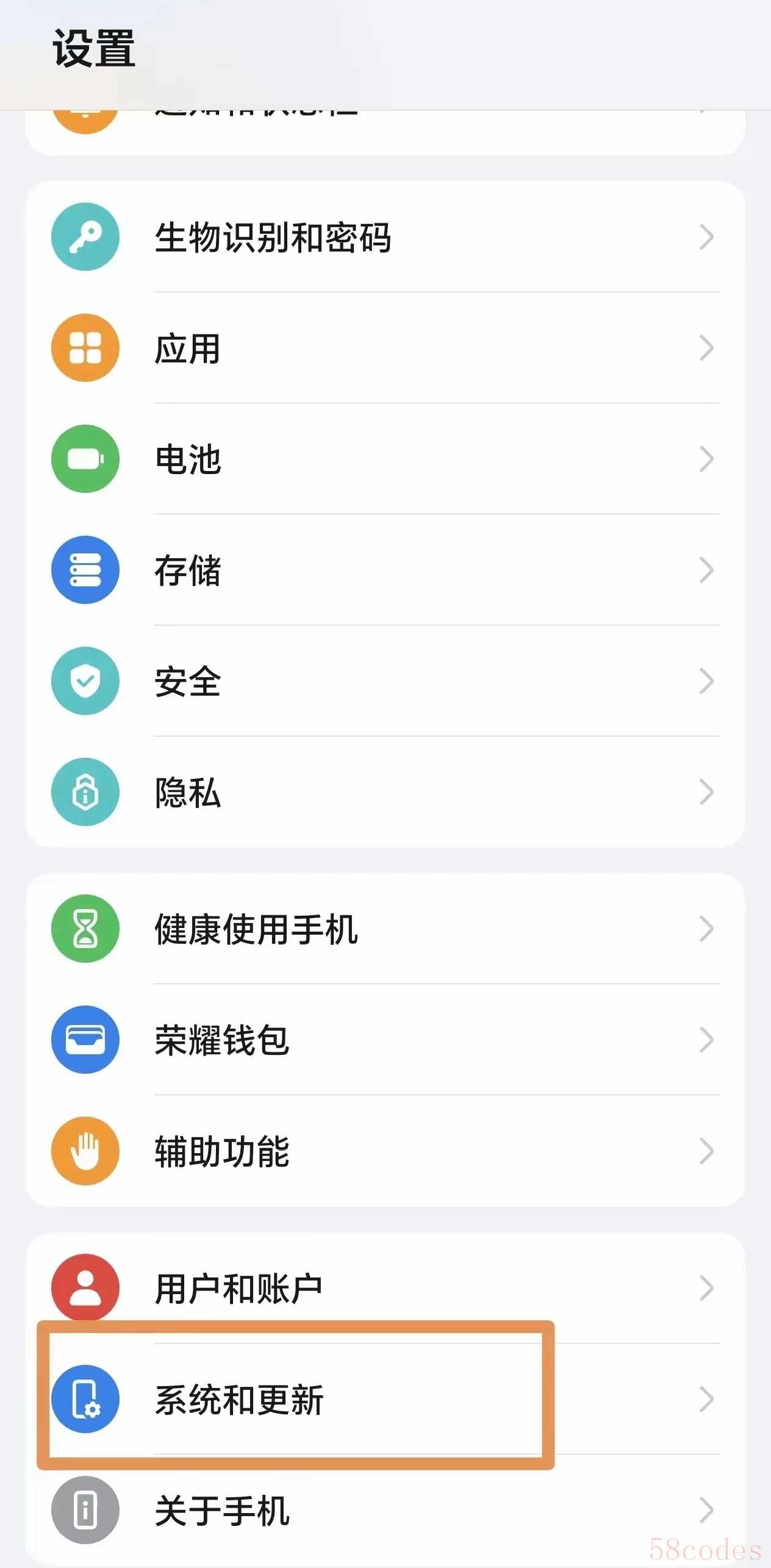
Task: Open 用户和账户
Action: tap(385, 1288)
